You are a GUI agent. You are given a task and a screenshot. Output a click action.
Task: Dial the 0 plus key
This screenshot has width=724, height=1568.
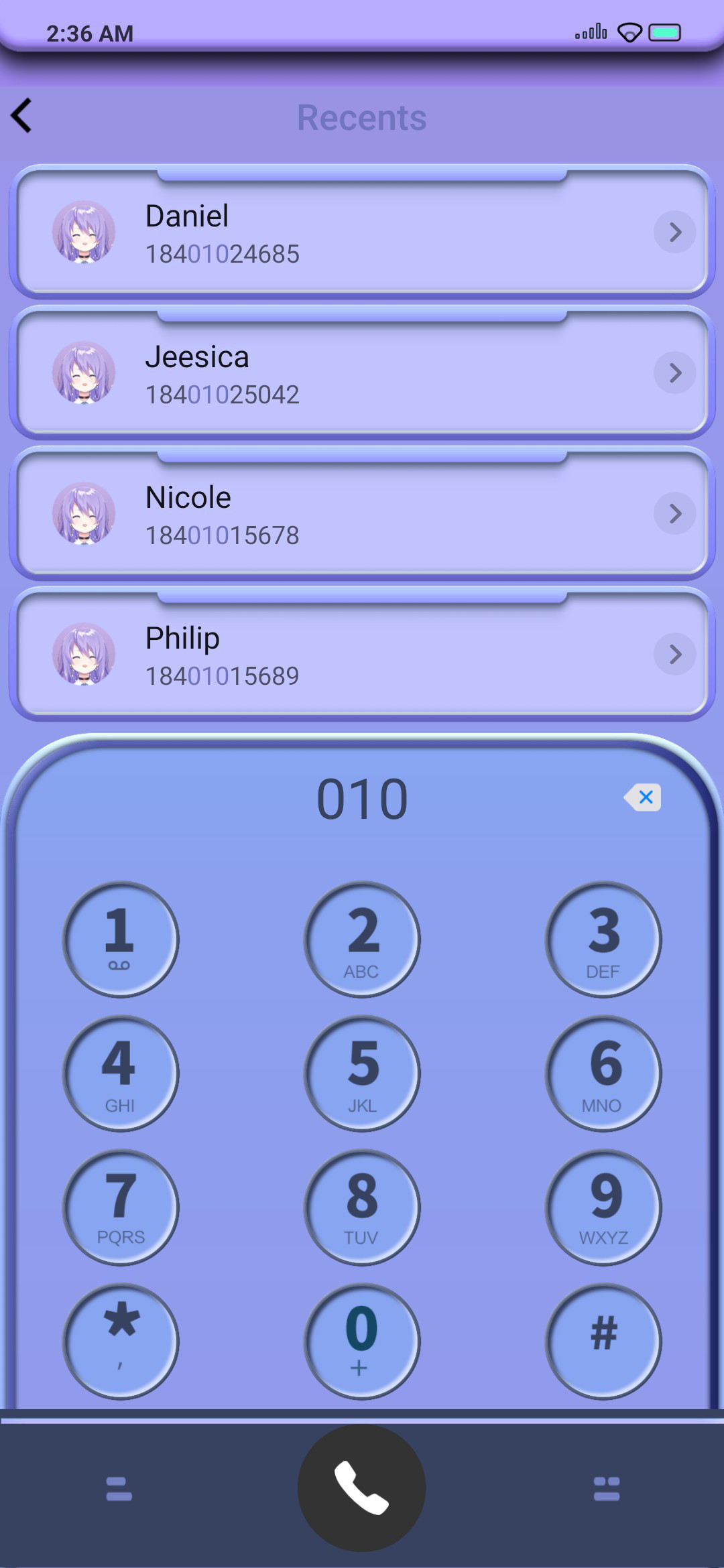click(362, 1342)
